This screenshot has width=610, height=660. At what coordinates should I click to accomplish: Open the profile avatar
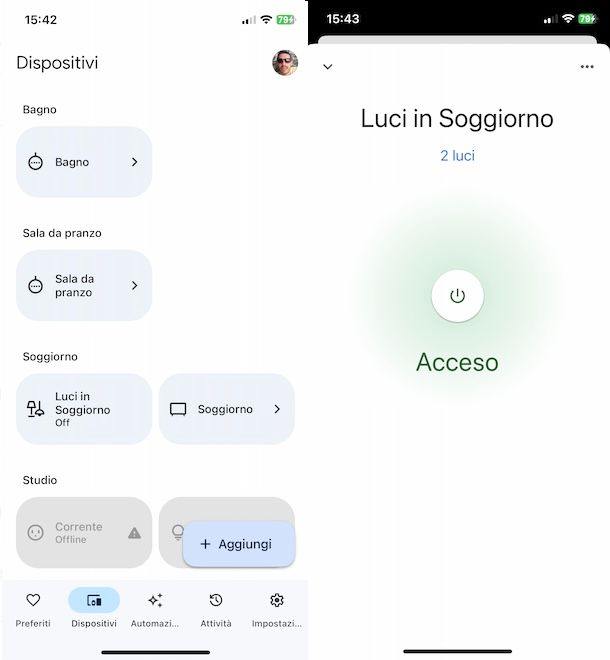(x=284, y=63)
